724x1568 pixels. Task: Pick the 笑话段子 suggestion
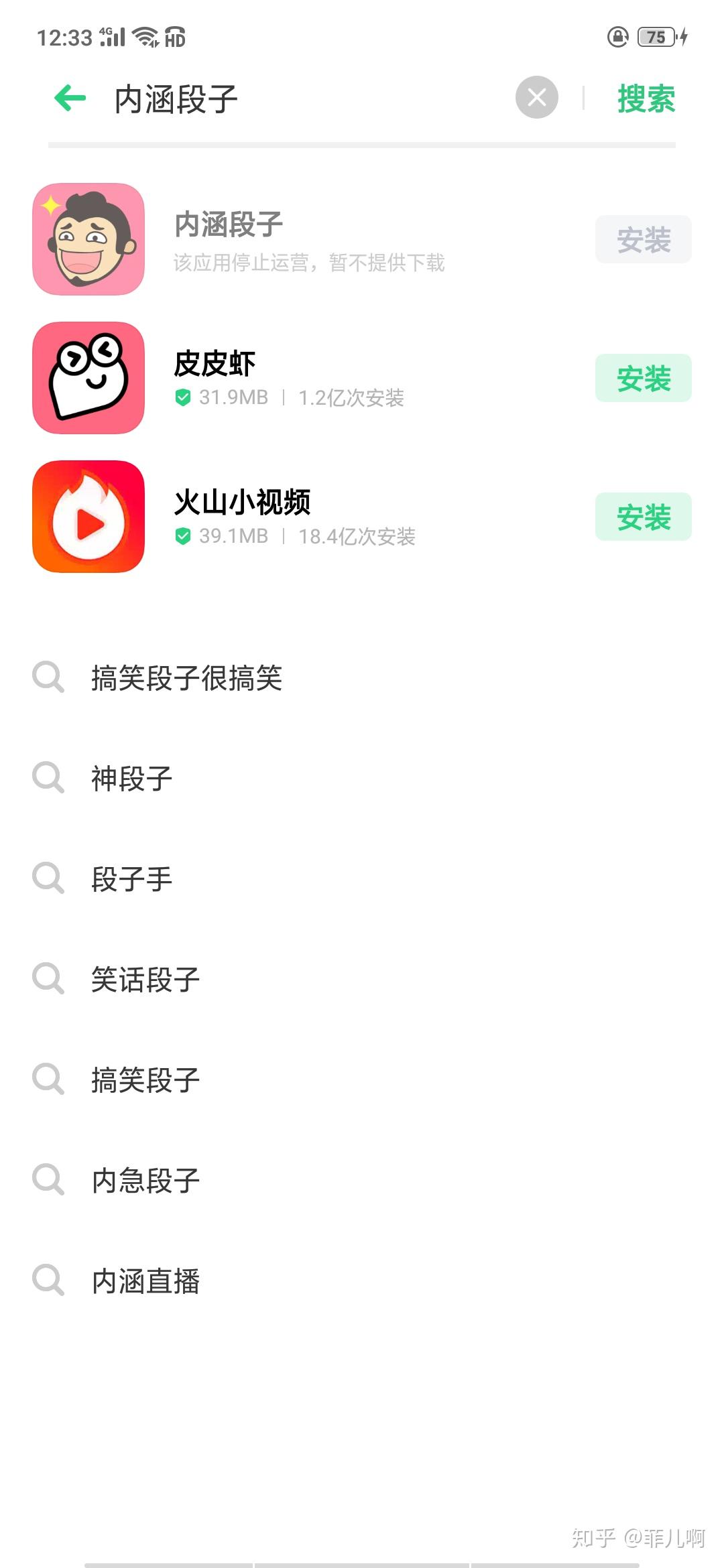[x=145, y=979]
